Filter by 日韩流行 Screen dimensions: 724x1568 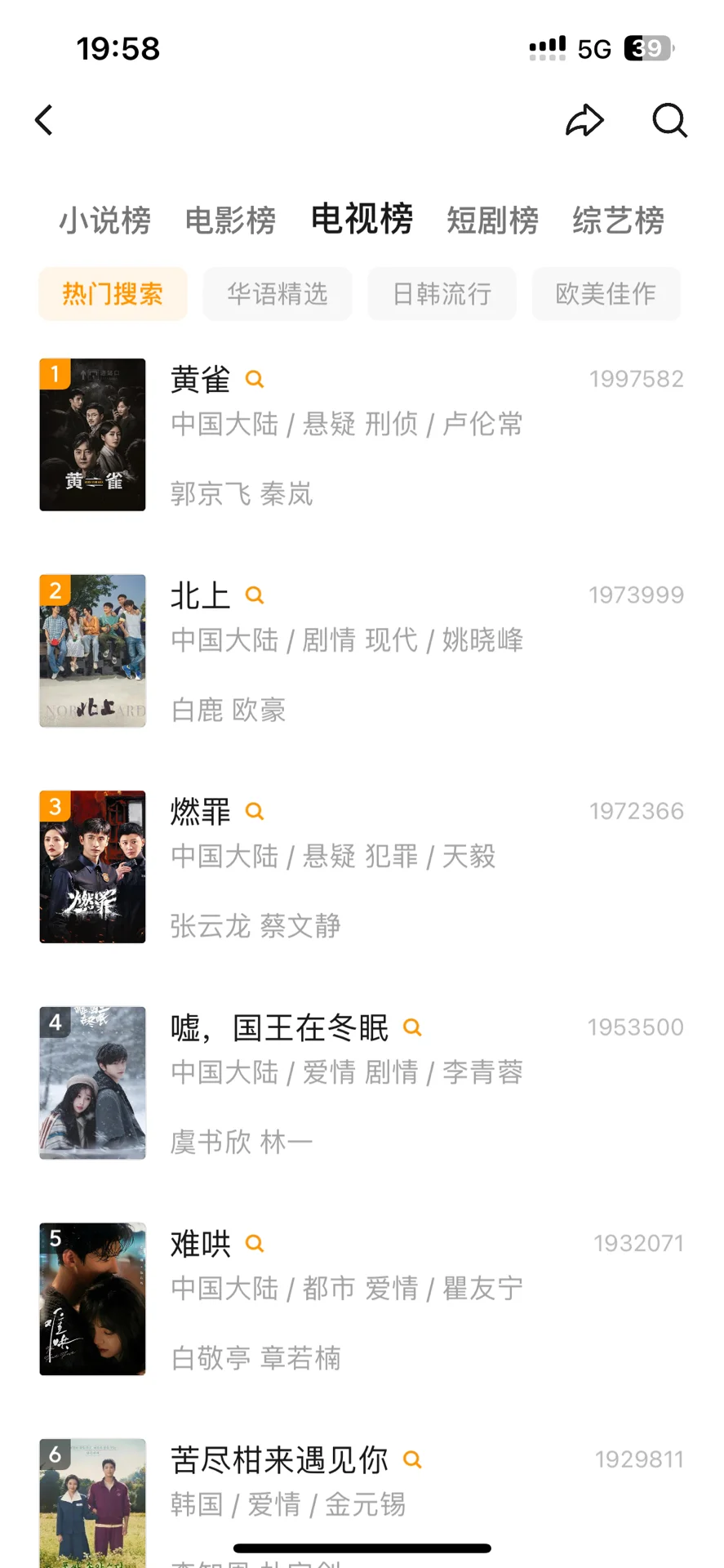[x=442, y=294]
